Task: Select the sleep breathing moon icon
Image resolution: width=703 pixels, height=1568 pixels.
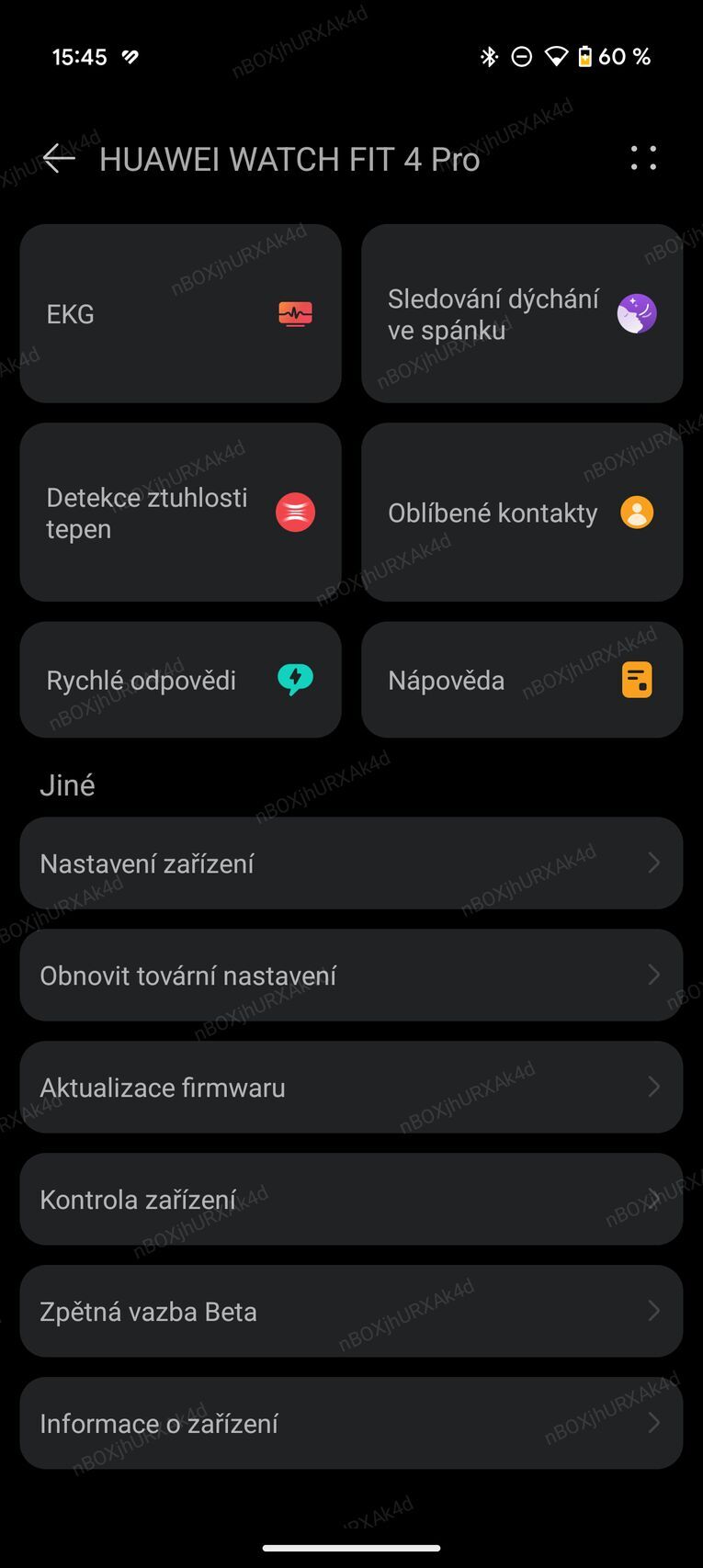Action: coord(636,313)
